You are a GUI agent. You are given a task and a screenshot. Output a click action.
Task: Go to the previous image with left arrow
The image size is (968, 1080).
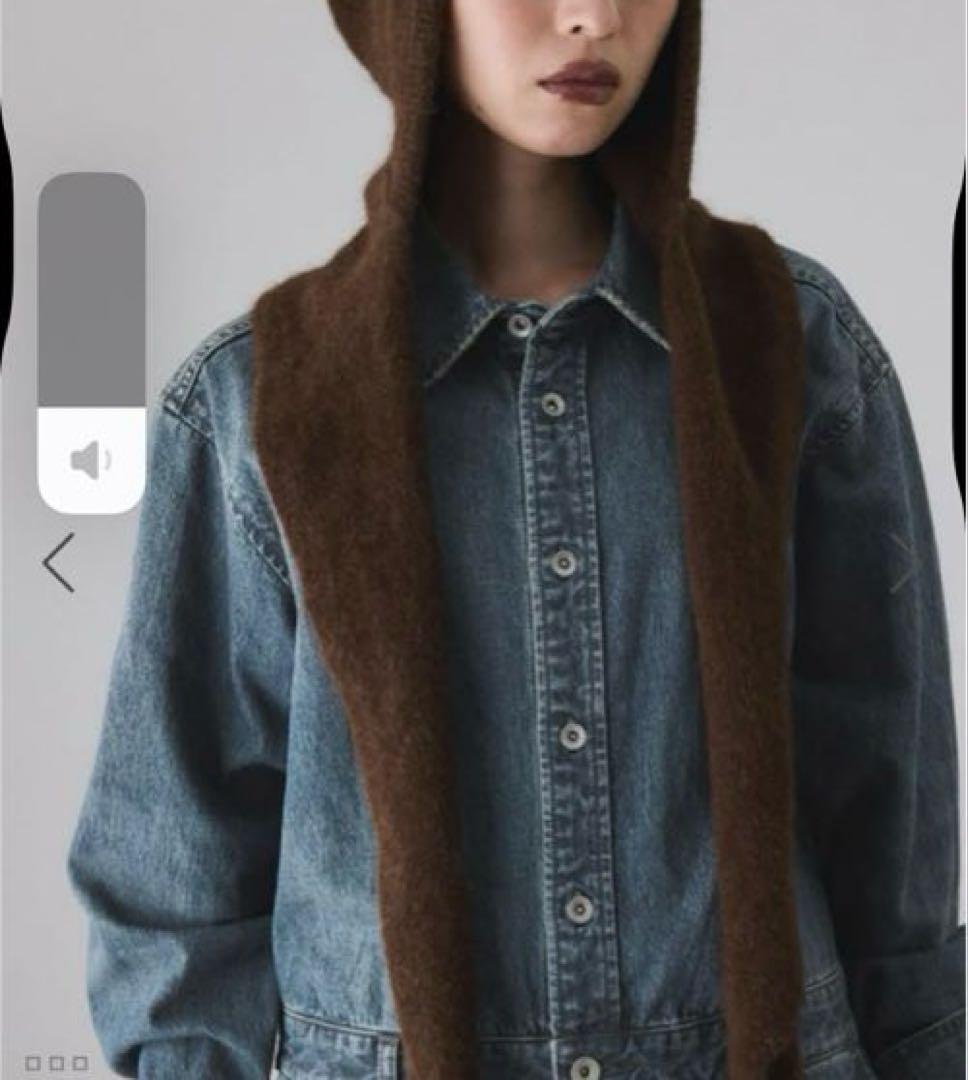pyautogui.click(x=58, y=563)
